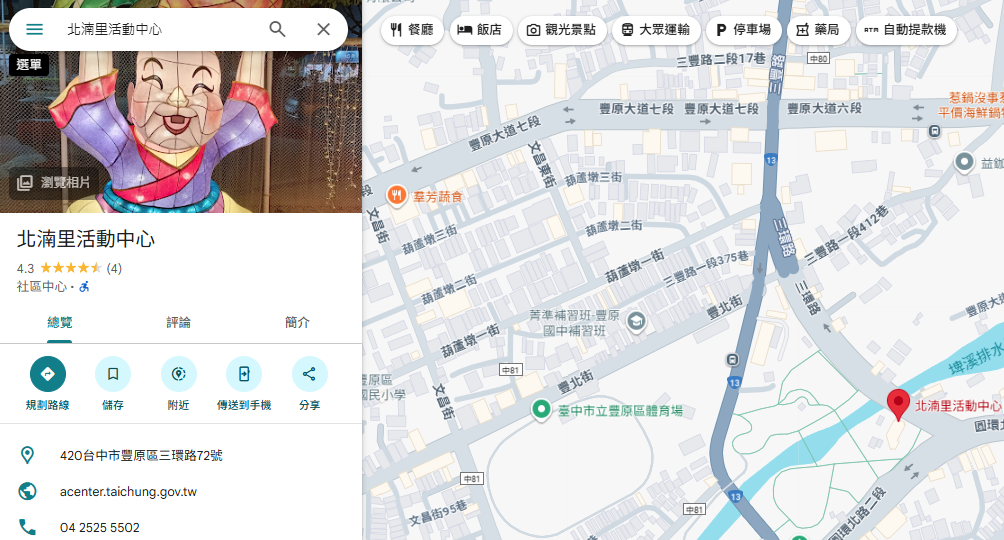Screen dimensions: 1004x540
Task: Tap the search magnifier icon
Action: click(x=278, y=29)
